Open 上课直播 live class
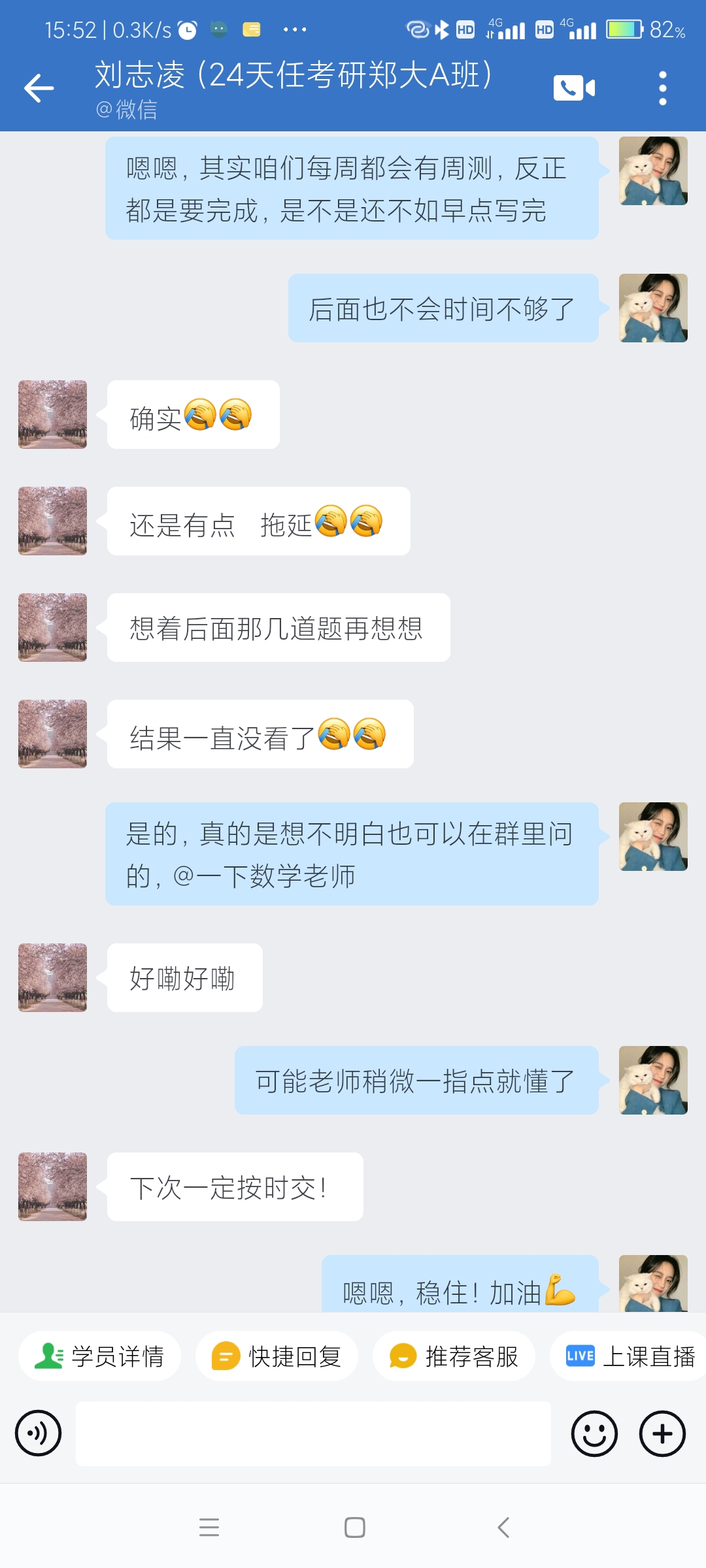The width and height of the screenshot is (706, 1568). pyautogui.click(x=629, y=1357)
